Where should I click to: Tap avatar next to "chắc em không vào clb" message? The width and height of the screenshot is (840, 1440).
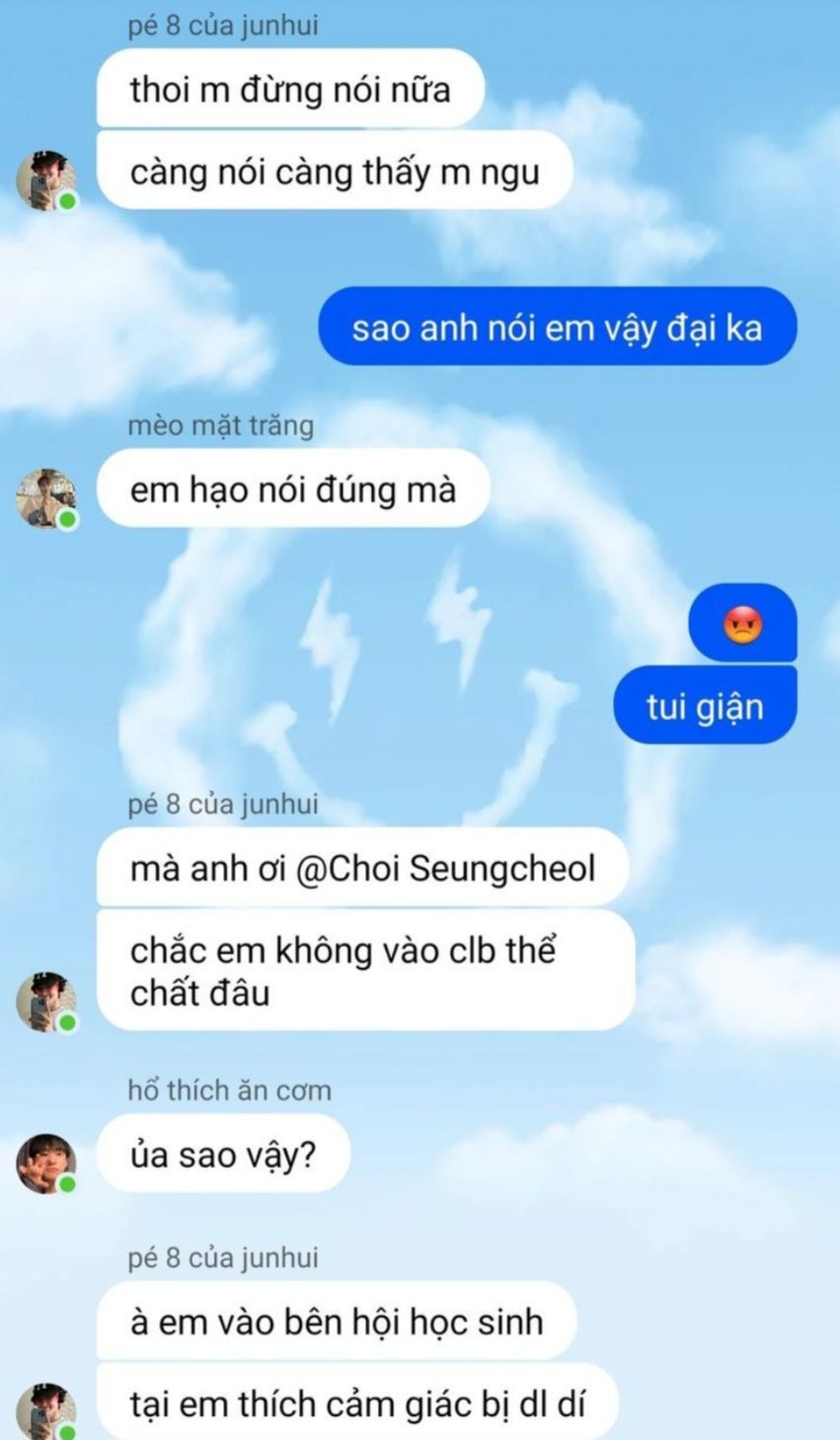[45, 1002]
